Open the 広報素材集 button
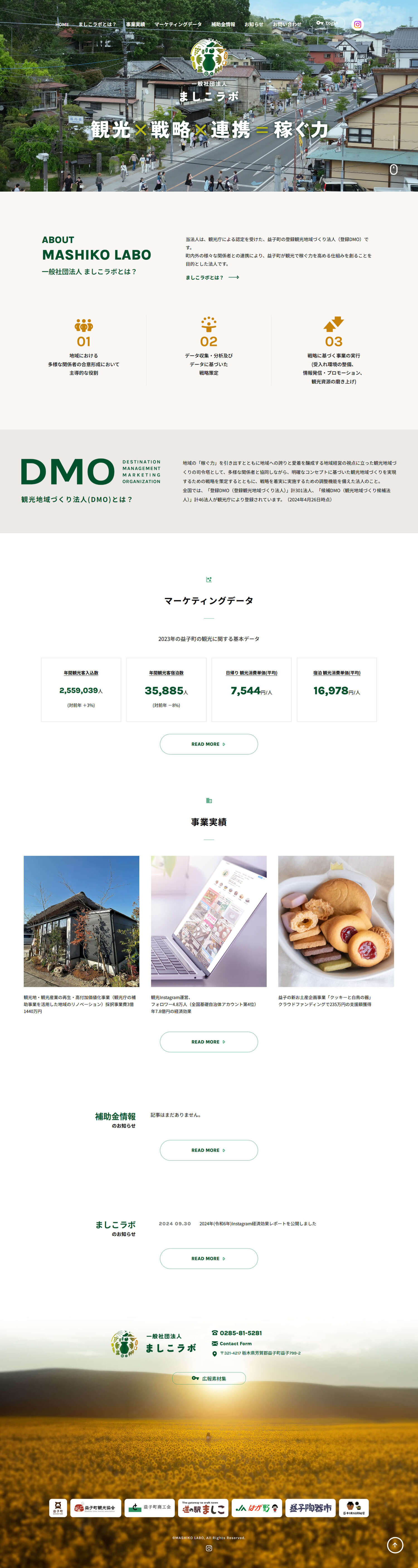Image resolution: width=418 pixels, height=1568 pixels. 209,1378
